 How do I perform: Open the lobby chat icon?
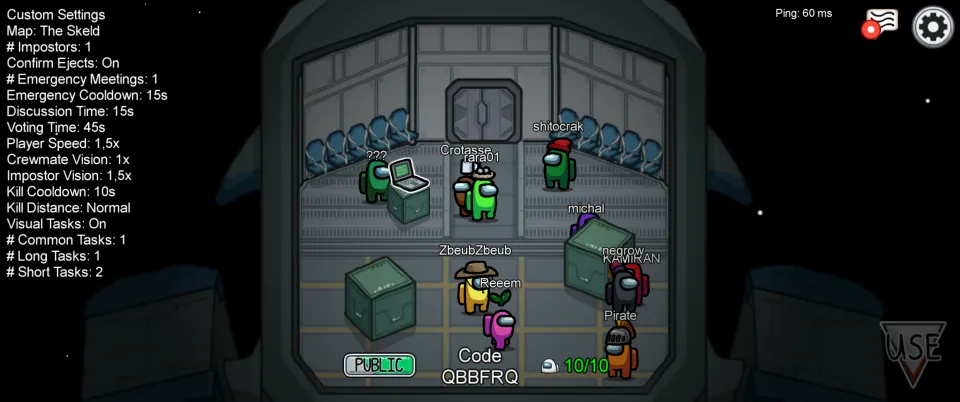point(881,22)
